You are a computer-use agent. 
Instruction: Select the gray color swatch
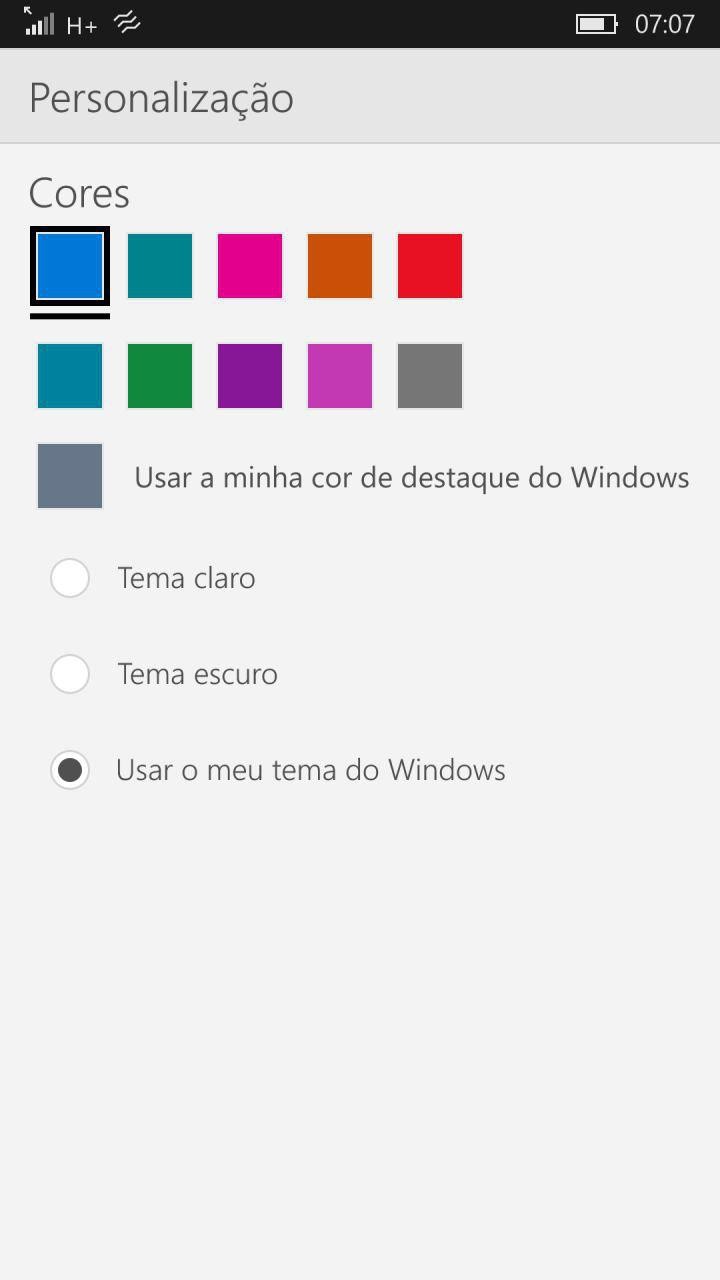tap(430, 376)
